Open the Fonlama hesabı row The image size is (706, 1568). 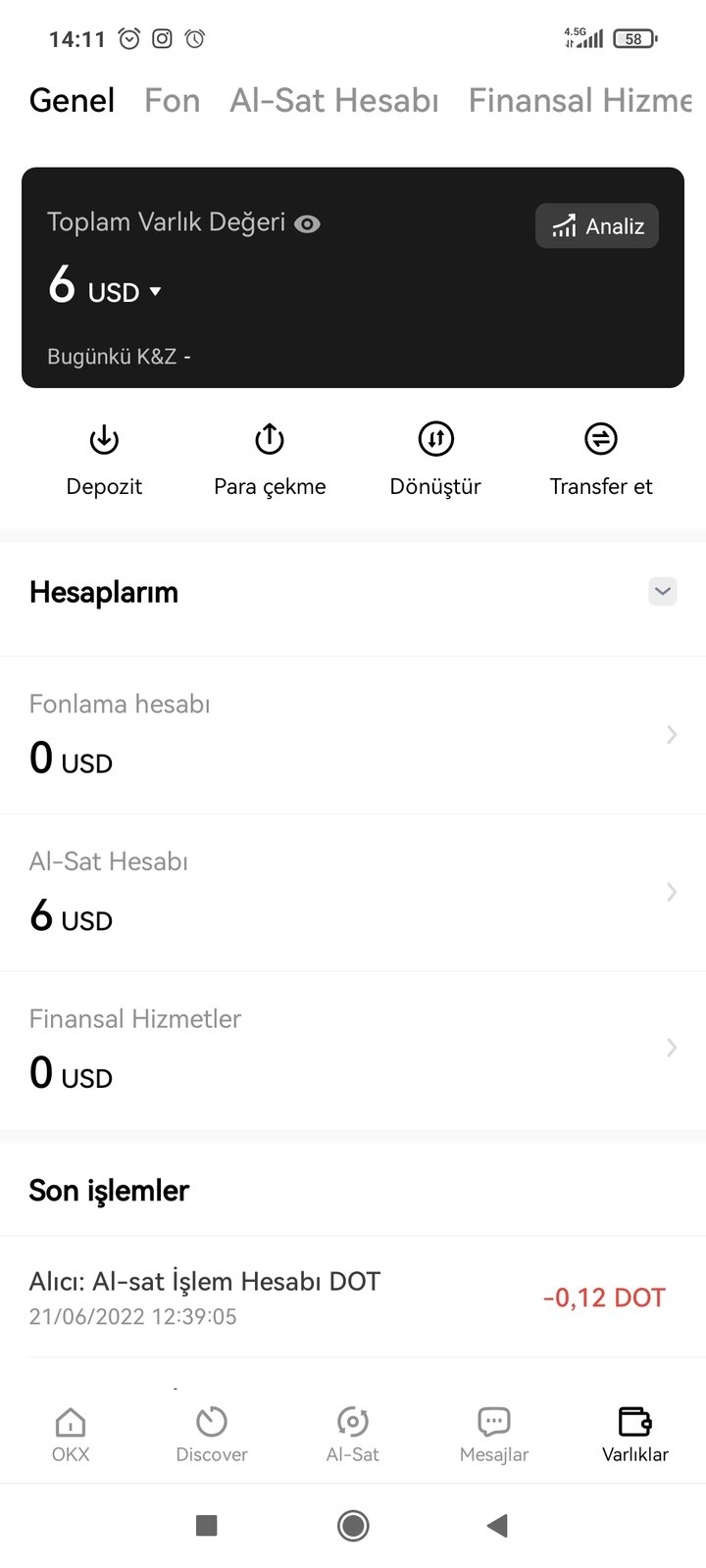[x=353, y=735]
